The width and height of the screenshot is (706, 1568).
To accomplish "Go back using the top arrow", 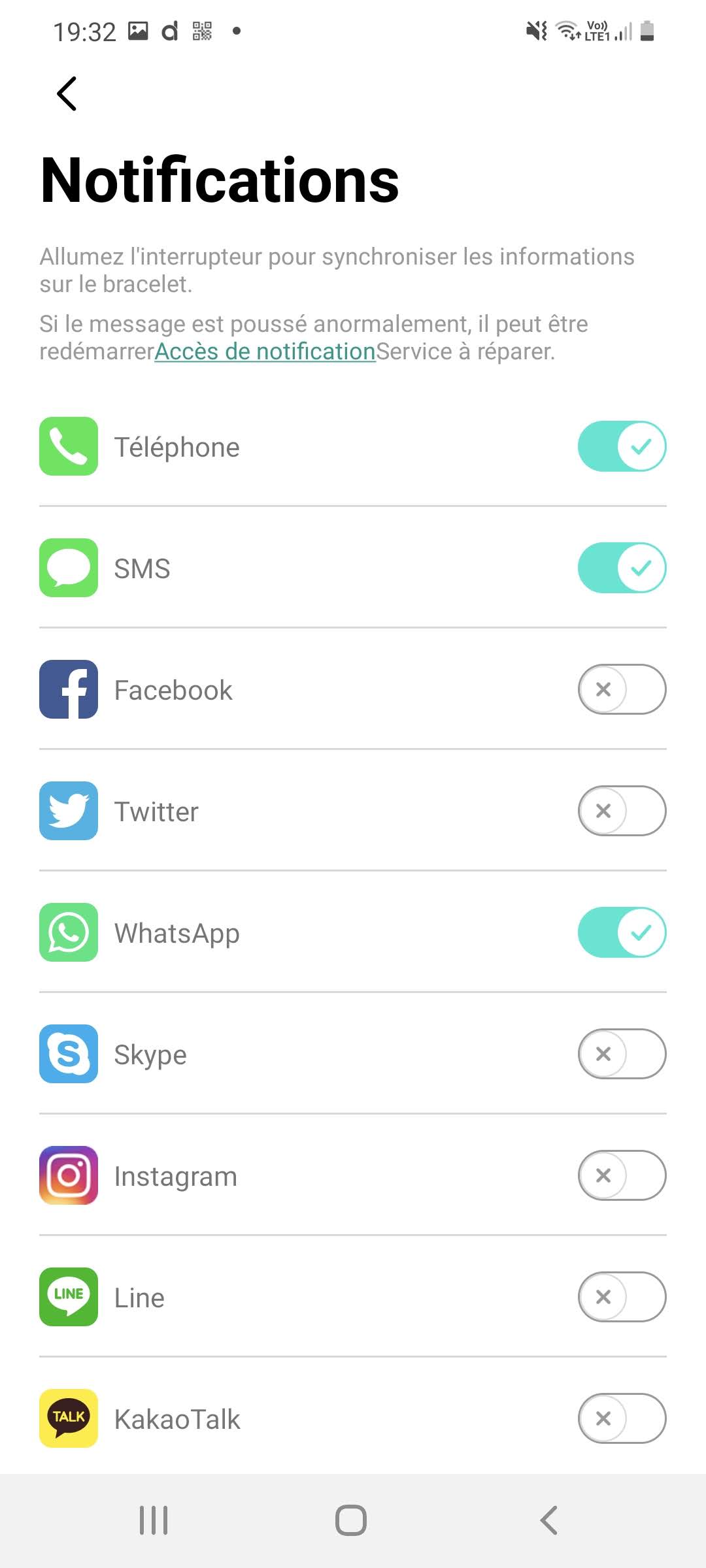I will click(67, 93).
